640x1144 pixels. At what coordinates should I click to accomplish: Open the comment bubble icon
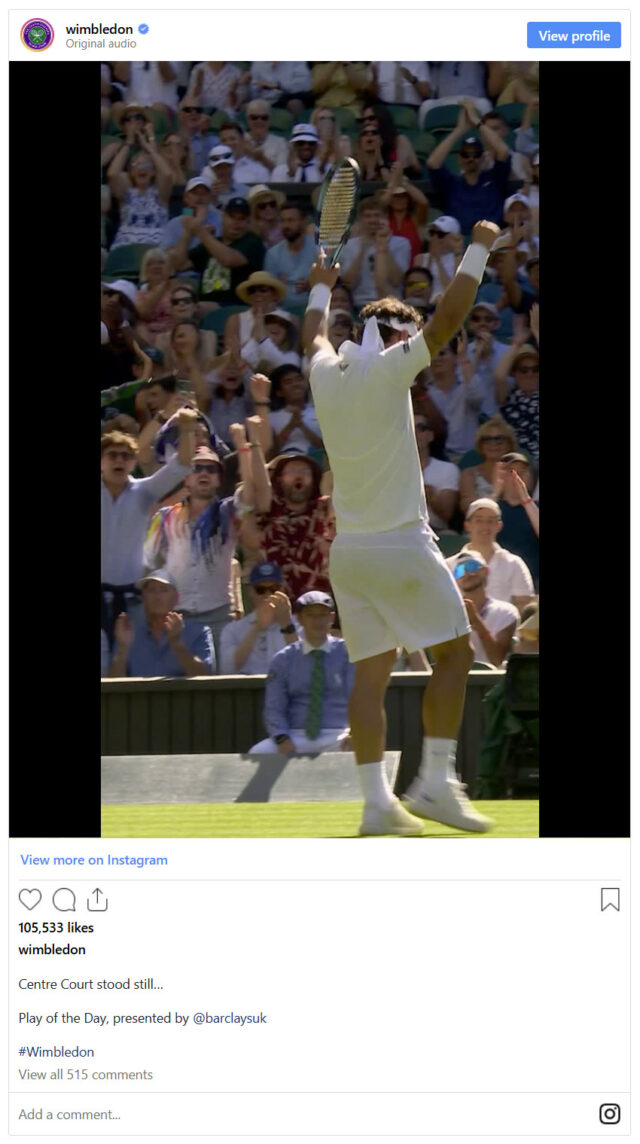(64, 899)
